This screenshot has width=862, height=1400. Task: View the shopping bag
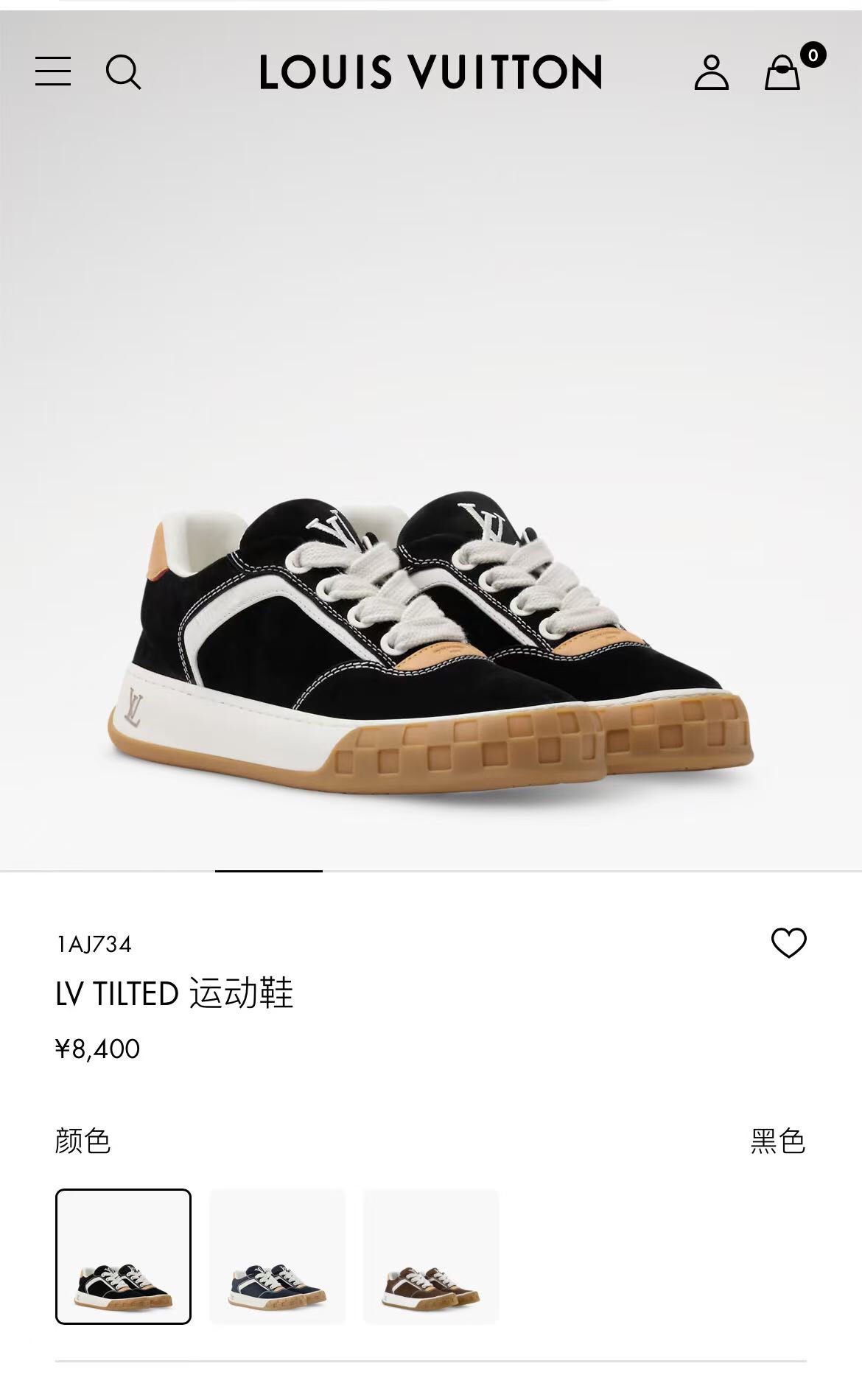tap(782, 72)
